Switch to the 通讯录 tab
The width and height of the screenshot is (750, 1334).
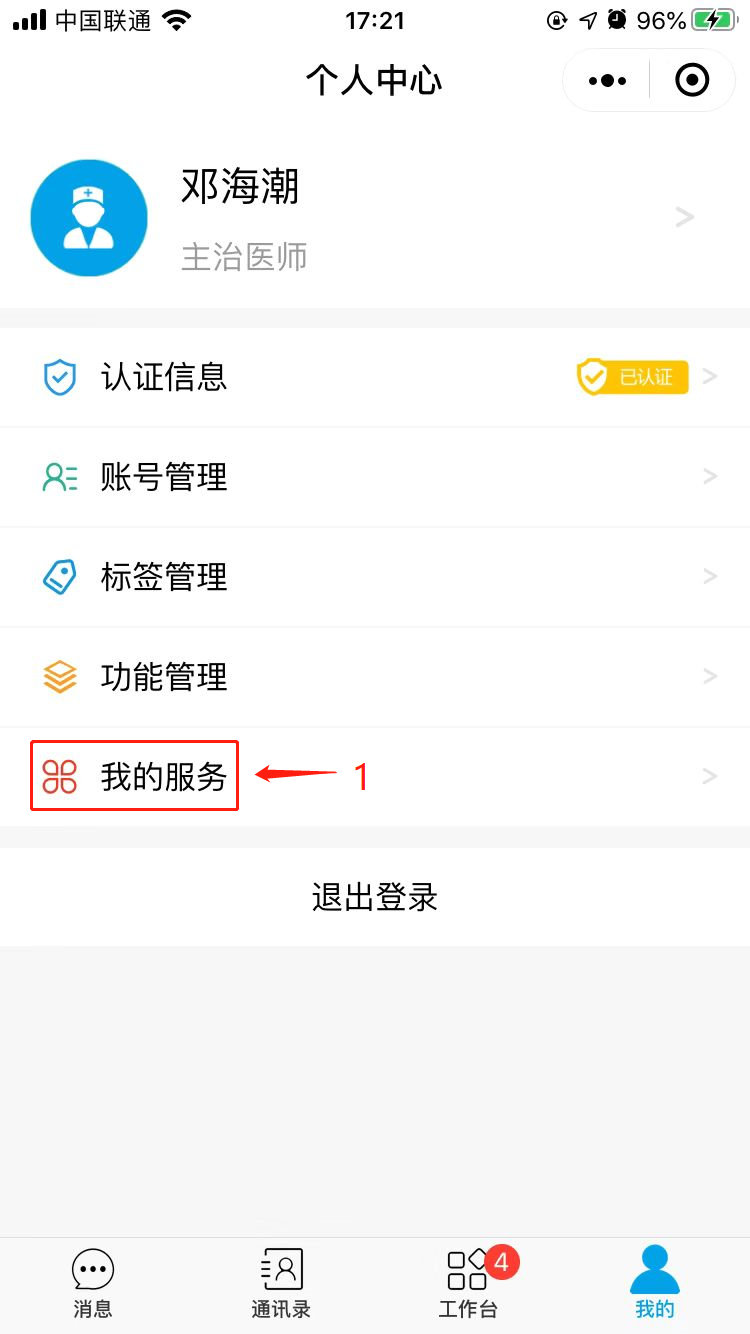(x=281, y=1285)
